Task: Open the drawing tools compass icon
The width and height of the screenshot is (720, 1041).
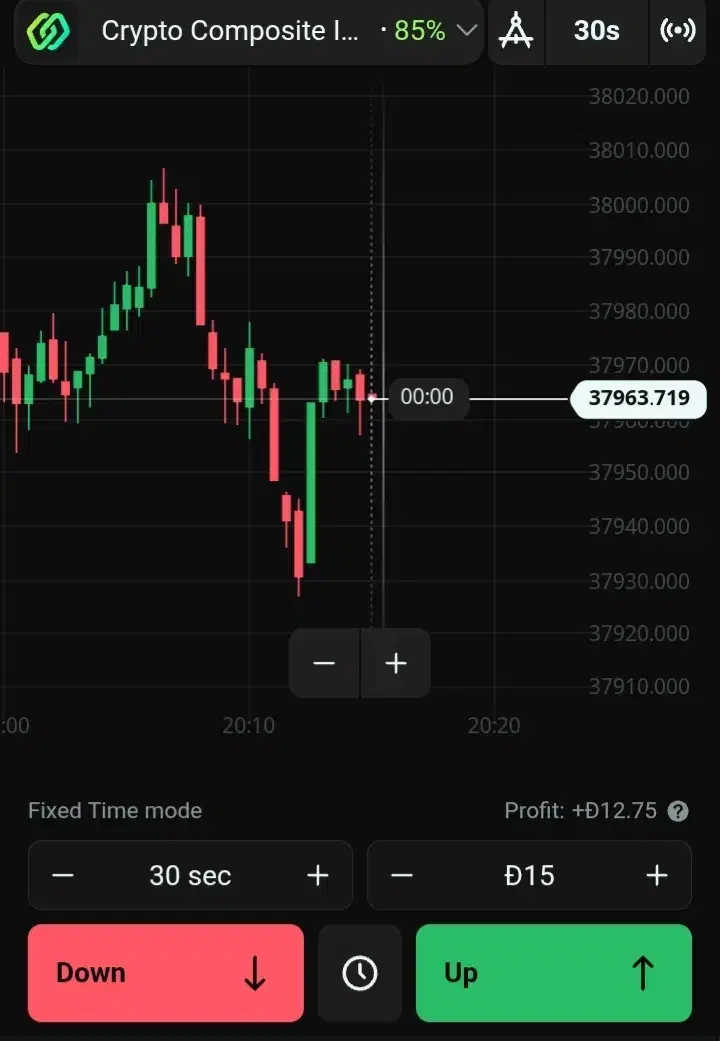Action: tap(516, 31)
